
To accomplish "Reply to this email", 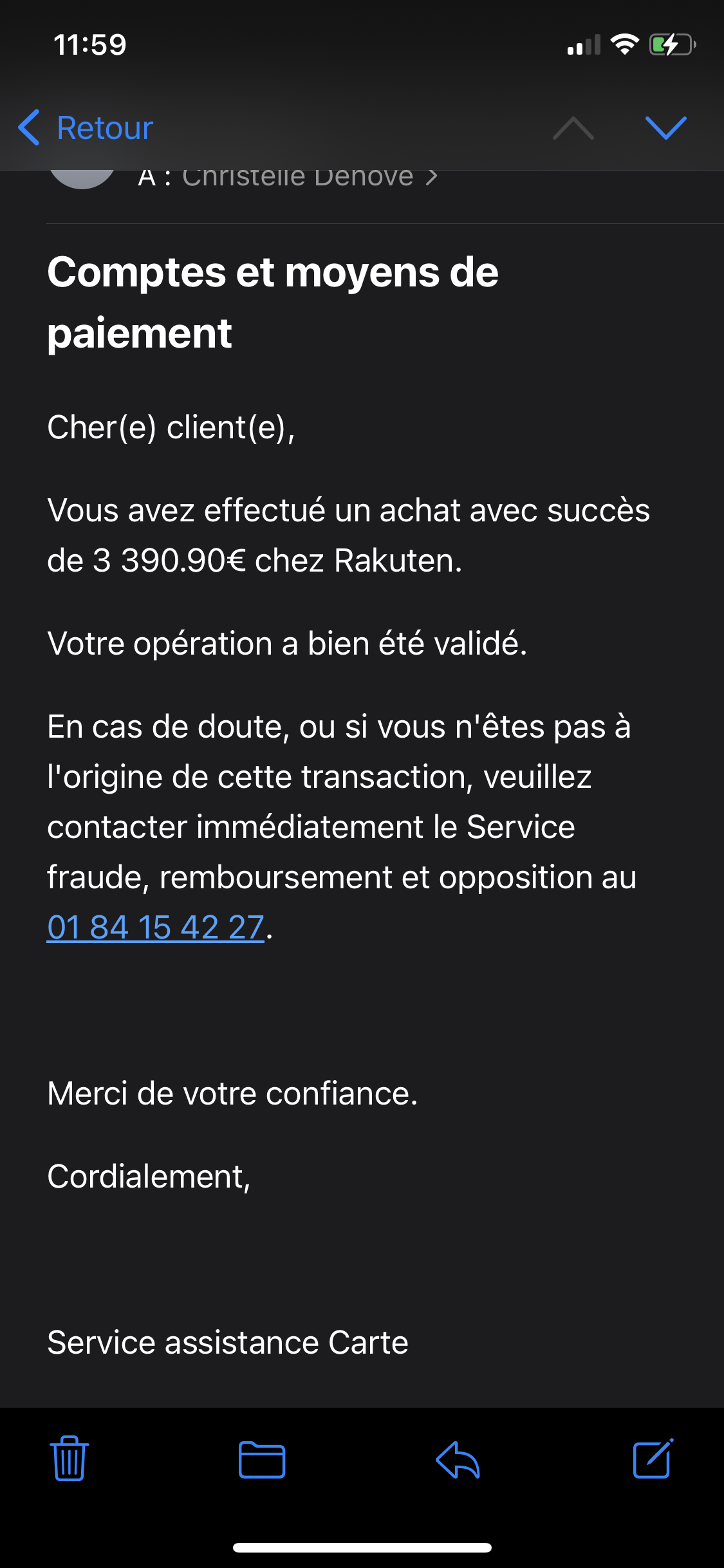I will pyautogui.click(x=458, y=1459).
